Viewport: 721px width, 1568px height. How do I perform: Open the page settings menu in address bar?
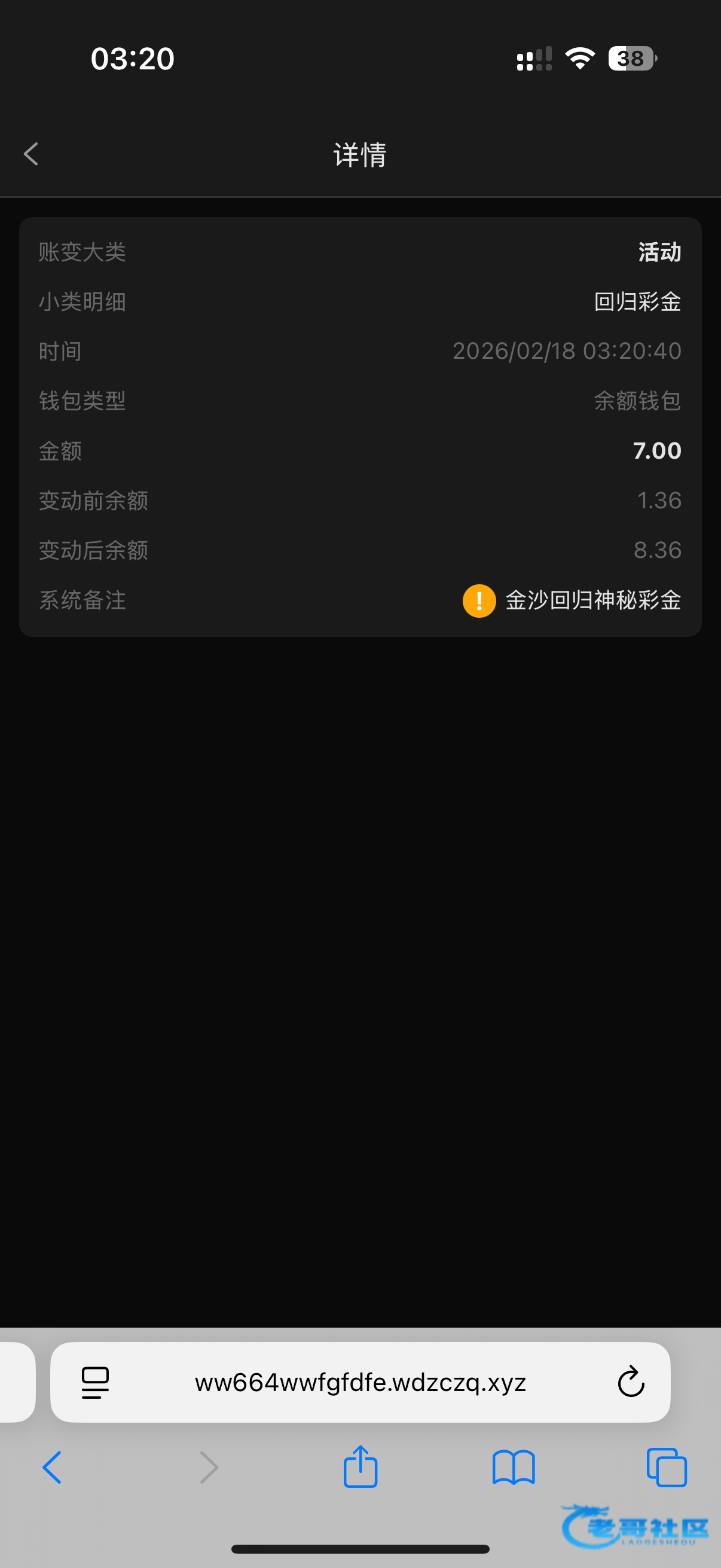(x=96, y=1383)
